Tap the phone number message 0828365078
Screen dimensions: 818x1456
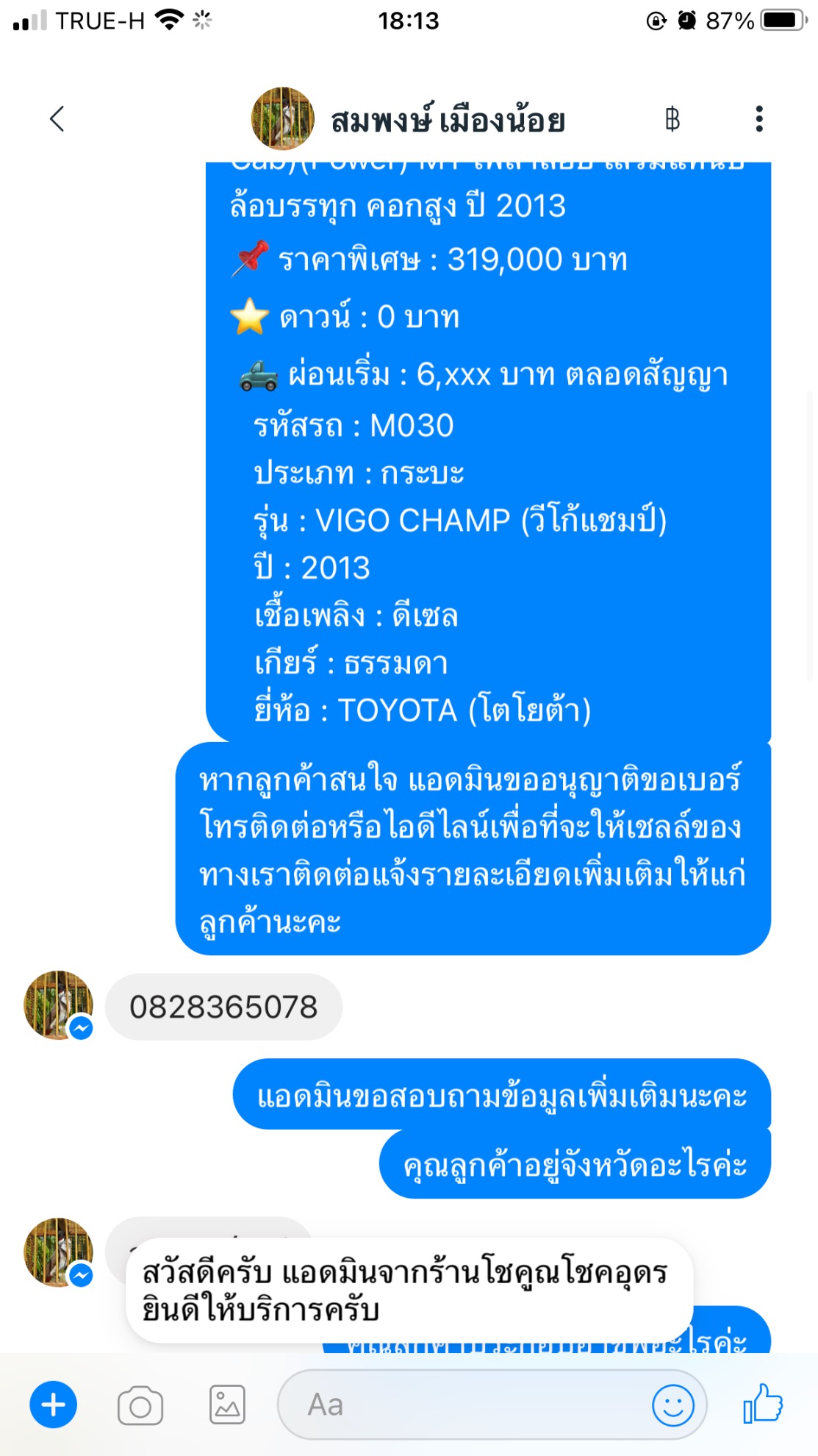223,1007
